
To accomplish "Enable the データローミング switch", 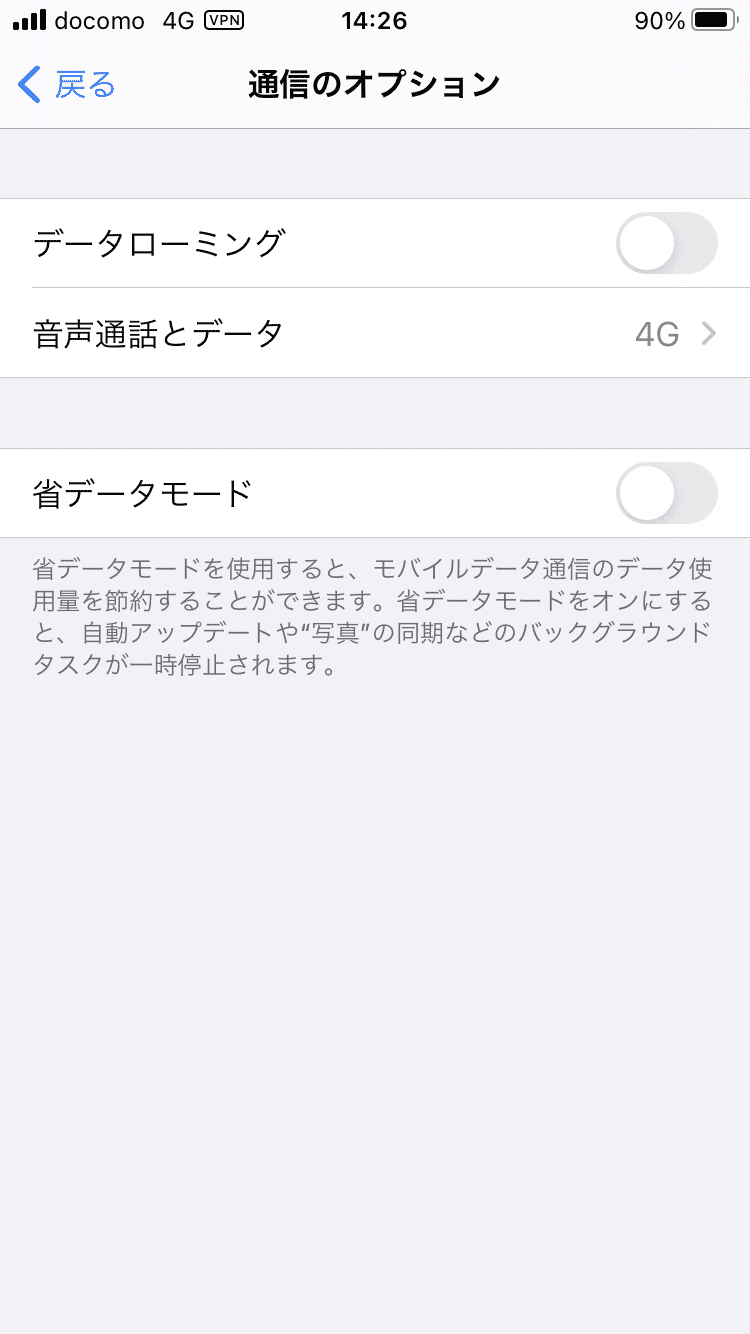I will 667,243.
